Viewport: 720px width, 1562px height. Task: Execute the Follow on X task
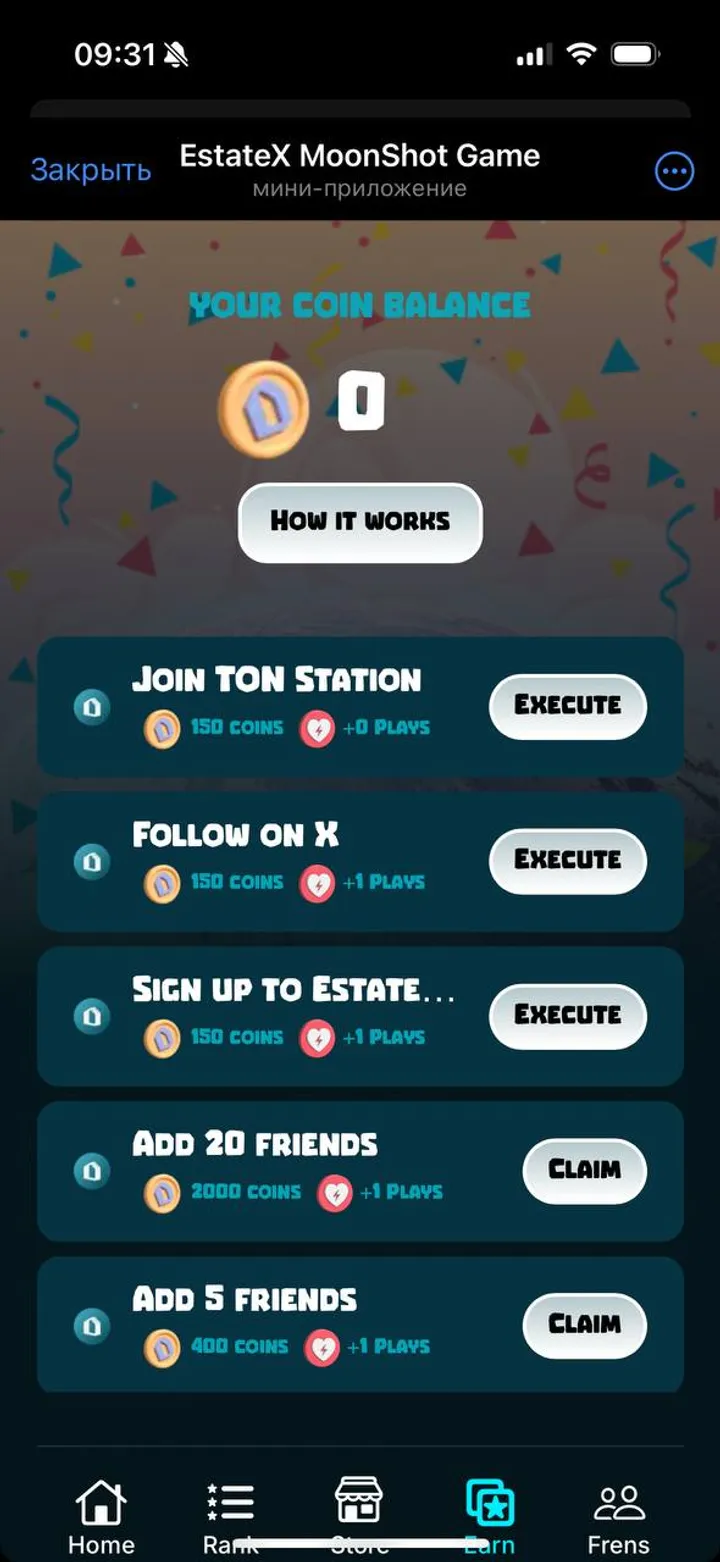[567, 860]
